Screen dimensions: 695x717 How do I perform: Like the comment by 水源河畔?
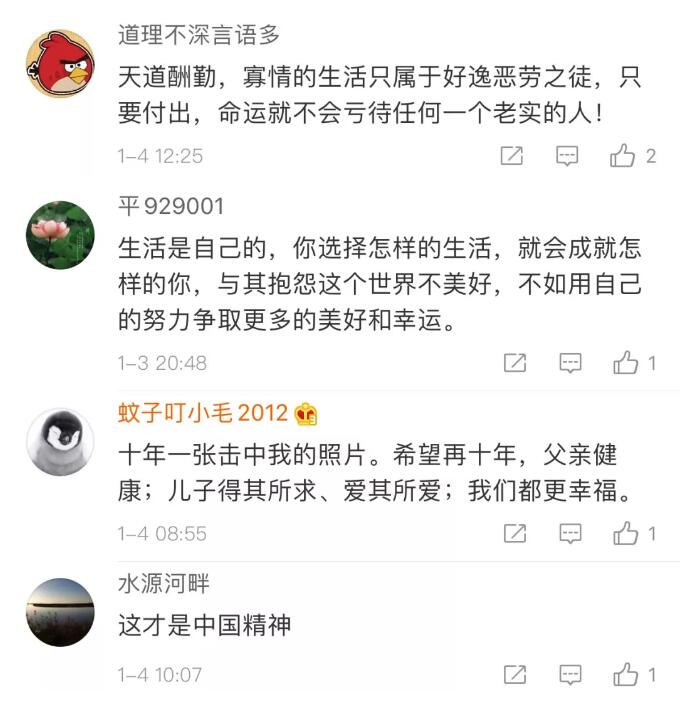626,675
